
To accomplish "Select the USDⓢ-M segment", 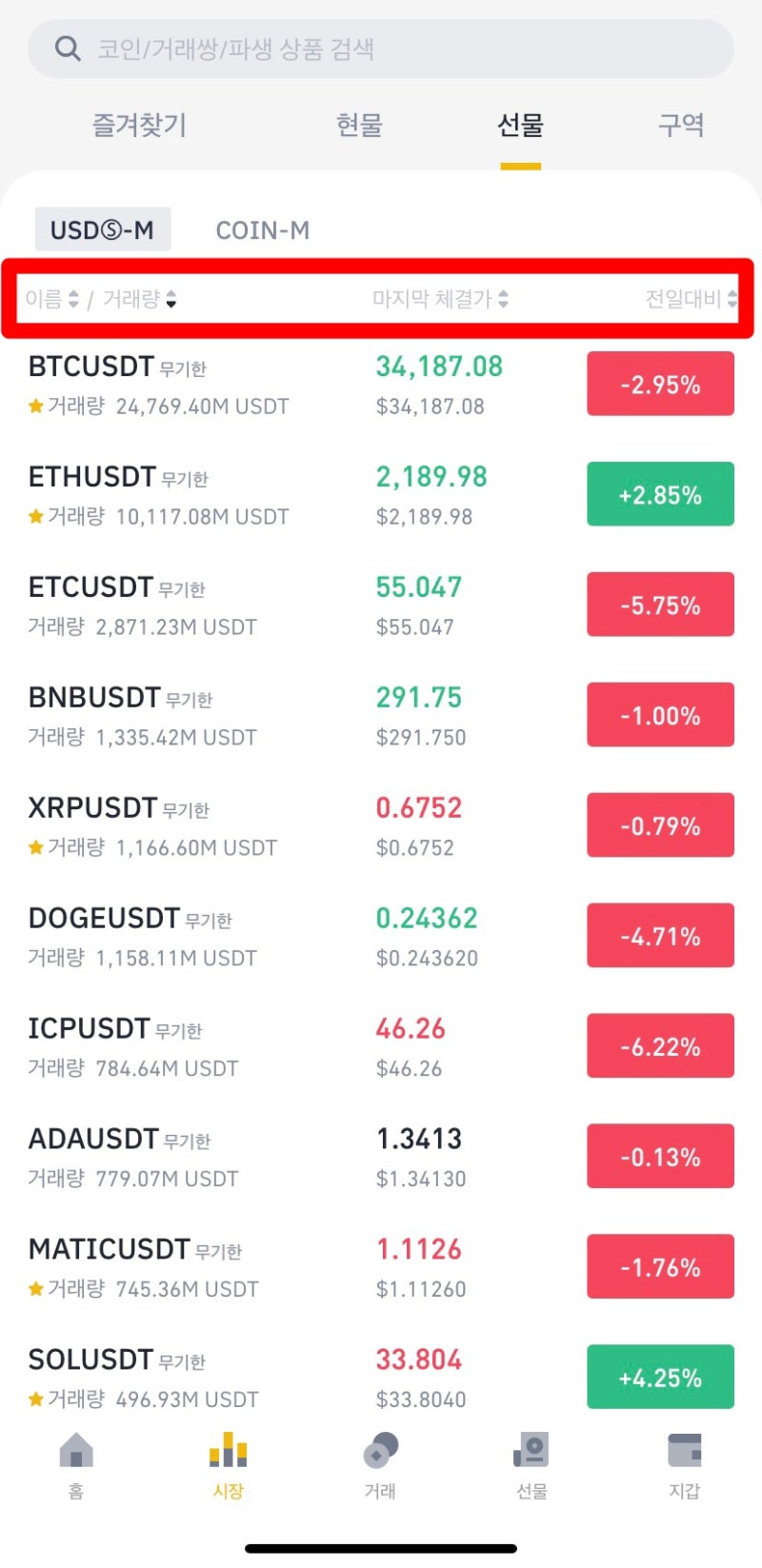I will point(103,229).
